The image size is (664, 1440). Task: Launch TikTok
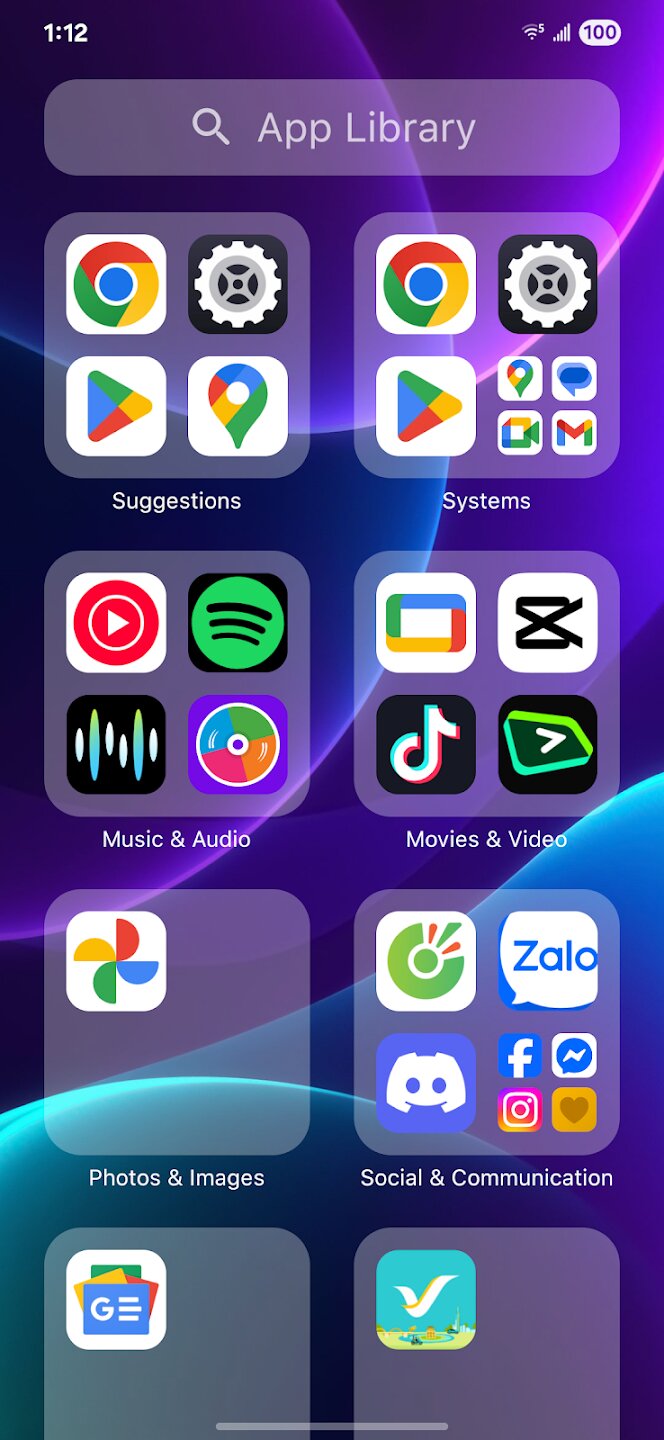pyautogui.click(x=426, y=744)
